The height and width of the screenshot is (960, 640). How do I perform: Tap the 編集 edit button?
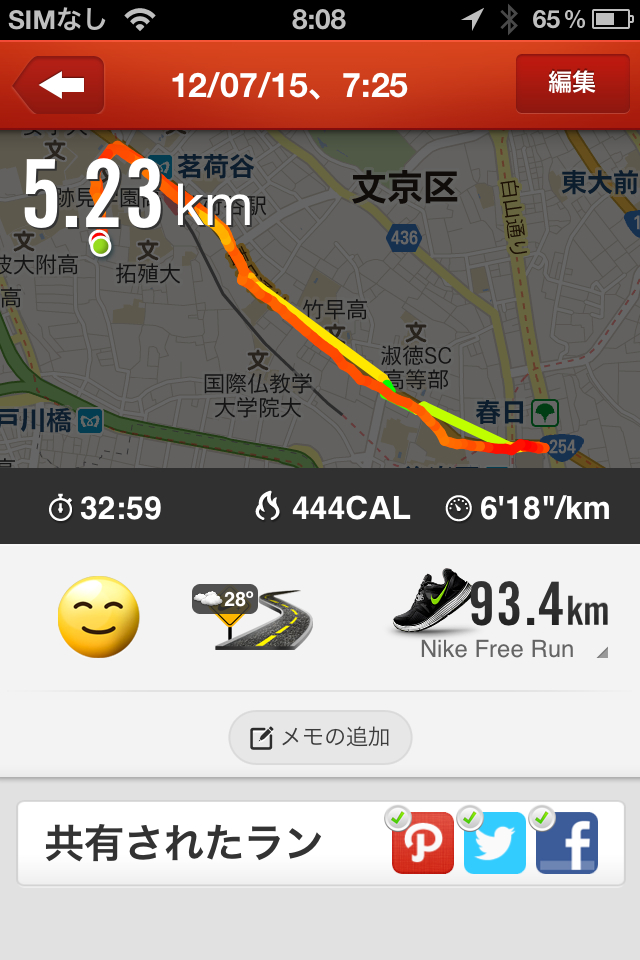click(x=571, y=84)
